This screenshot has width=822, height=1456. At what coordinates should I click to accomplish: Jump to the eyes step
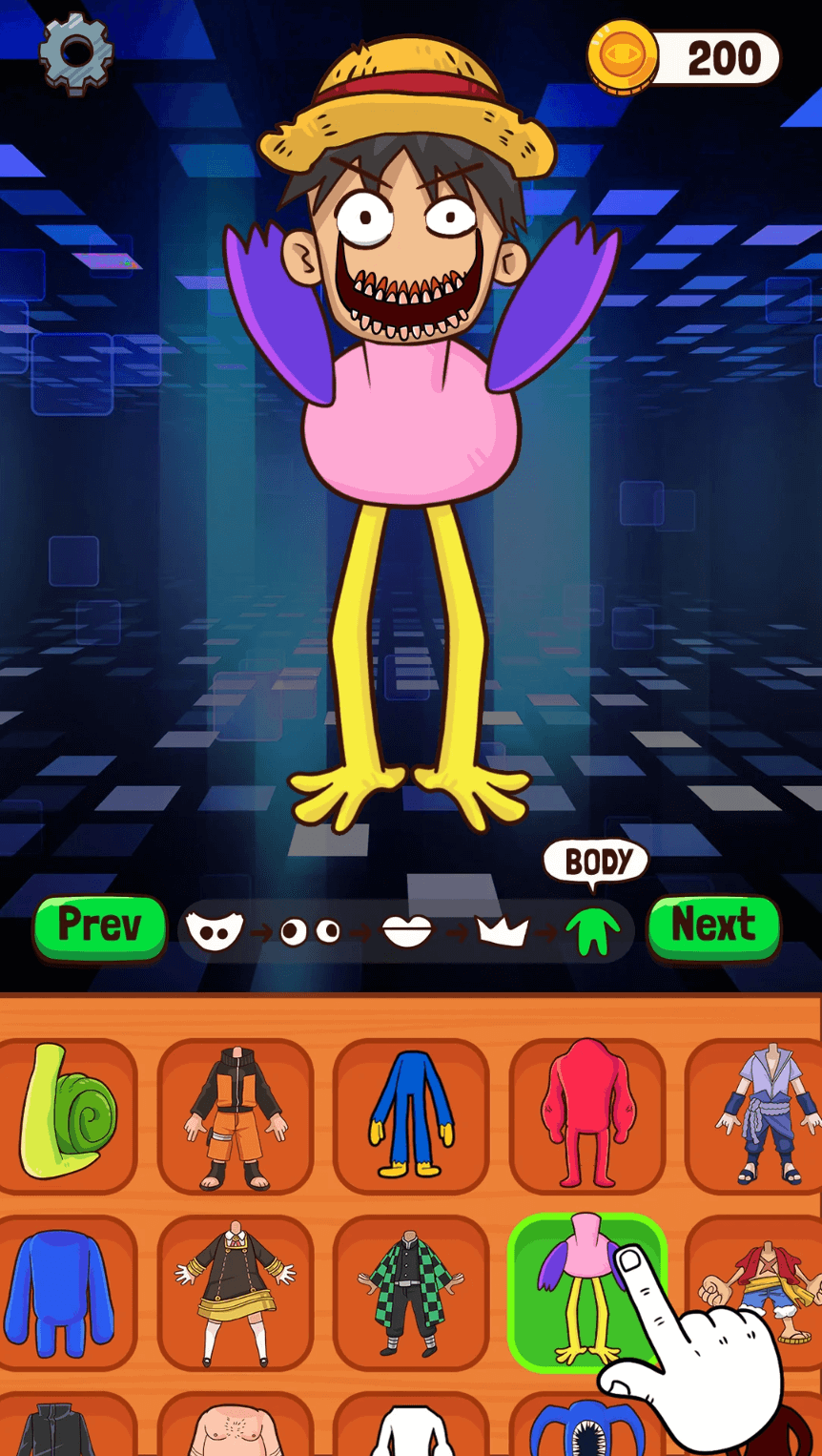(x=310, y=930)
